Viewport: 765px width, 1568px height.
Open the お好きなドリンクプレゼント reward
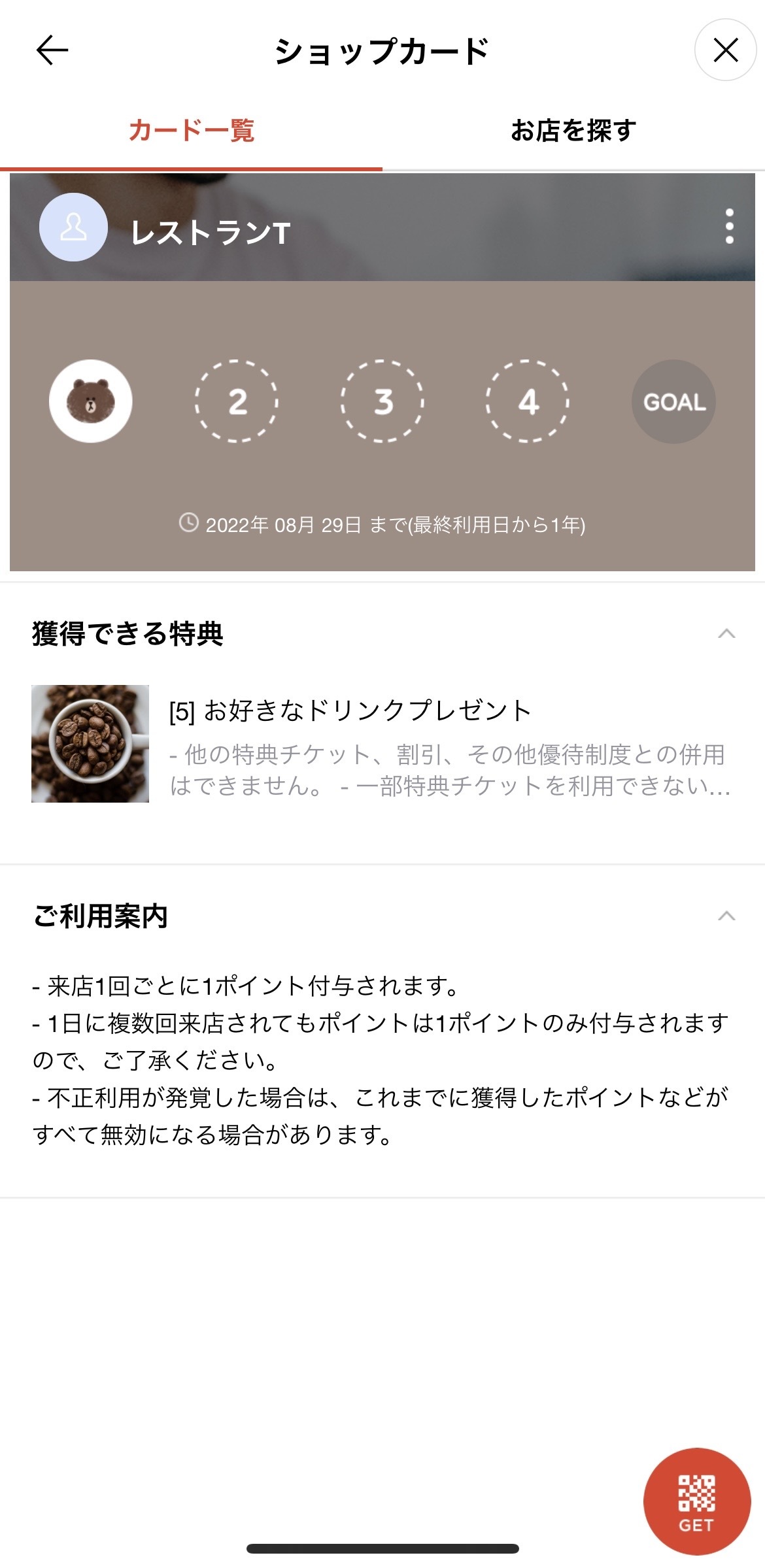click(x=382, y=744)
